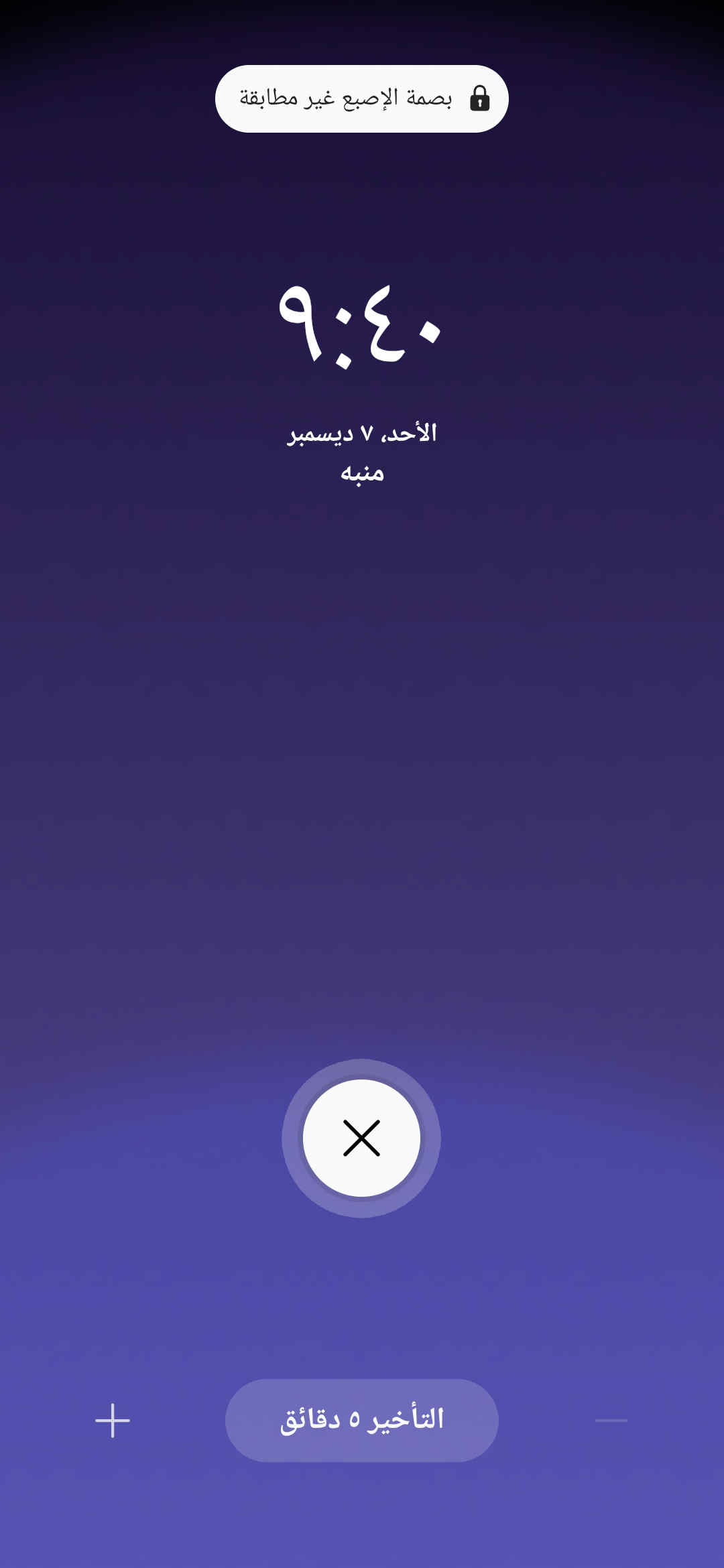Screen dimensions: 724x1568
Task: Increase snooze time with the plus icon
Action: (x=113, y=1420)
